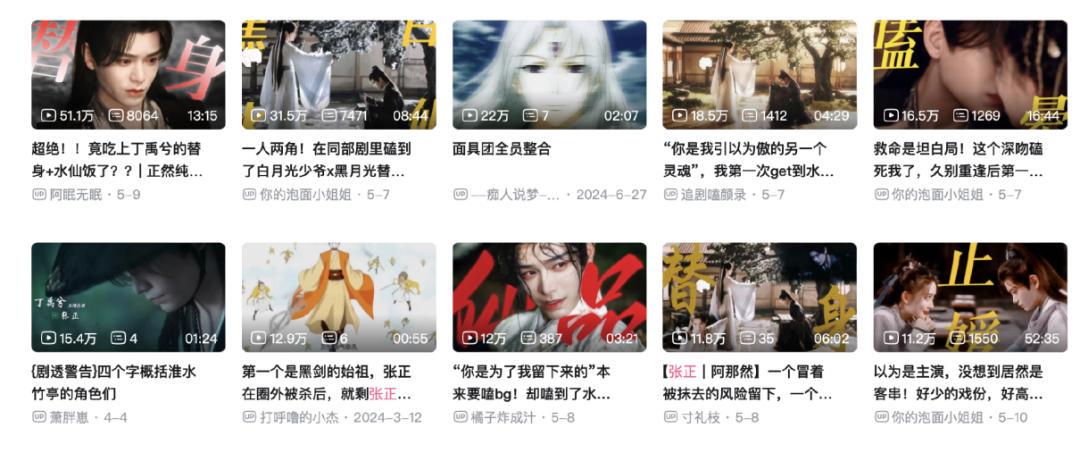Play the video '[剧透警告]四个字概括淮水竹亭的角色们'
Screen dimensions: 1080x461
[x=128, y=296]
